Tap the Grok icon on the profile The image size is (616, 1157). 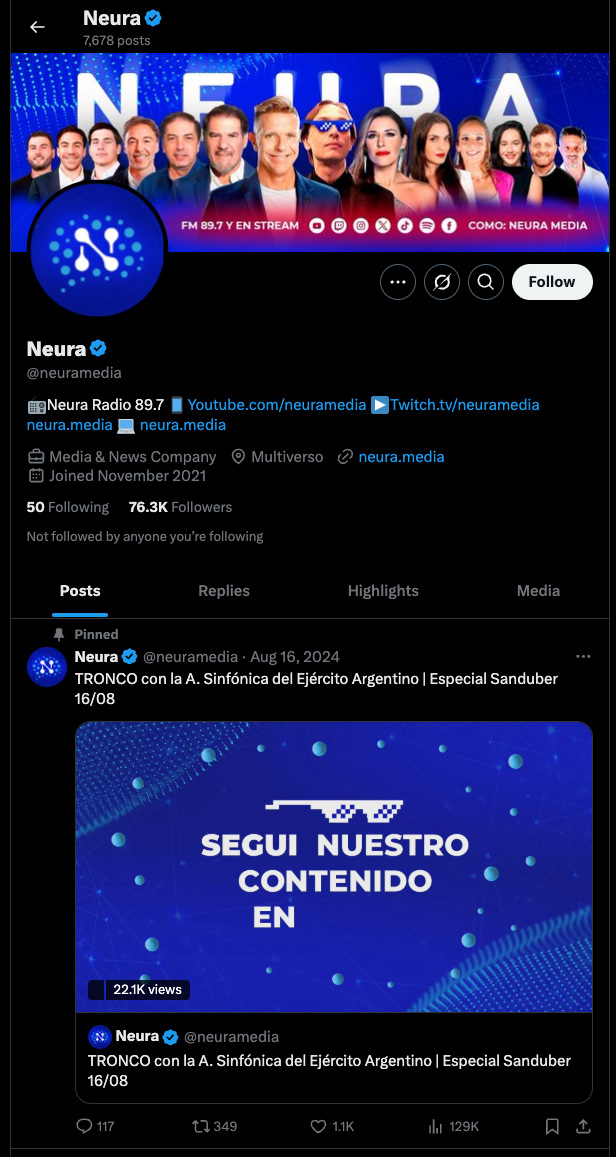pos(441,282)
